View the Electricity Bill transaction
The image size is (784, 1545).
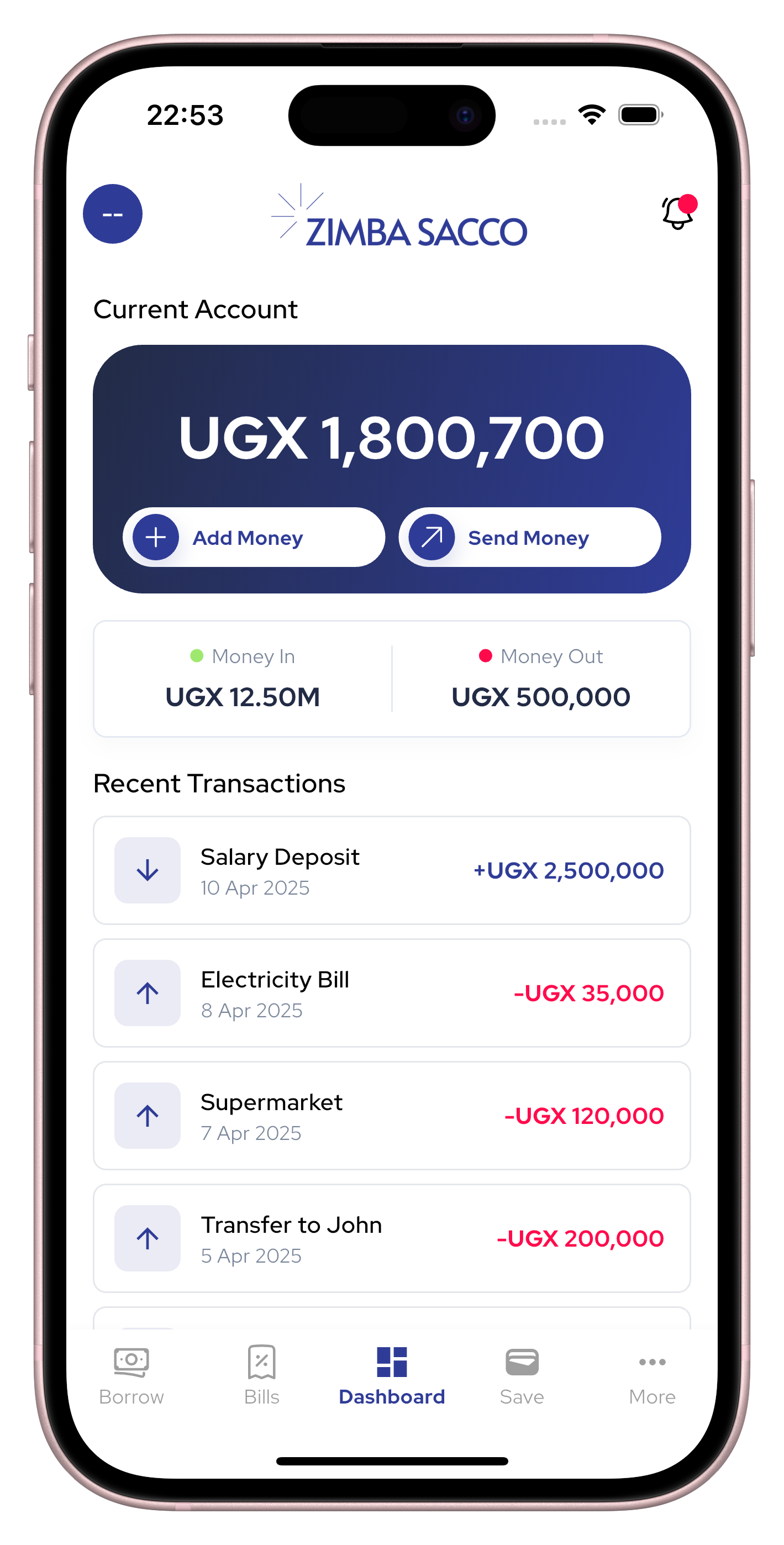[392, 993]
